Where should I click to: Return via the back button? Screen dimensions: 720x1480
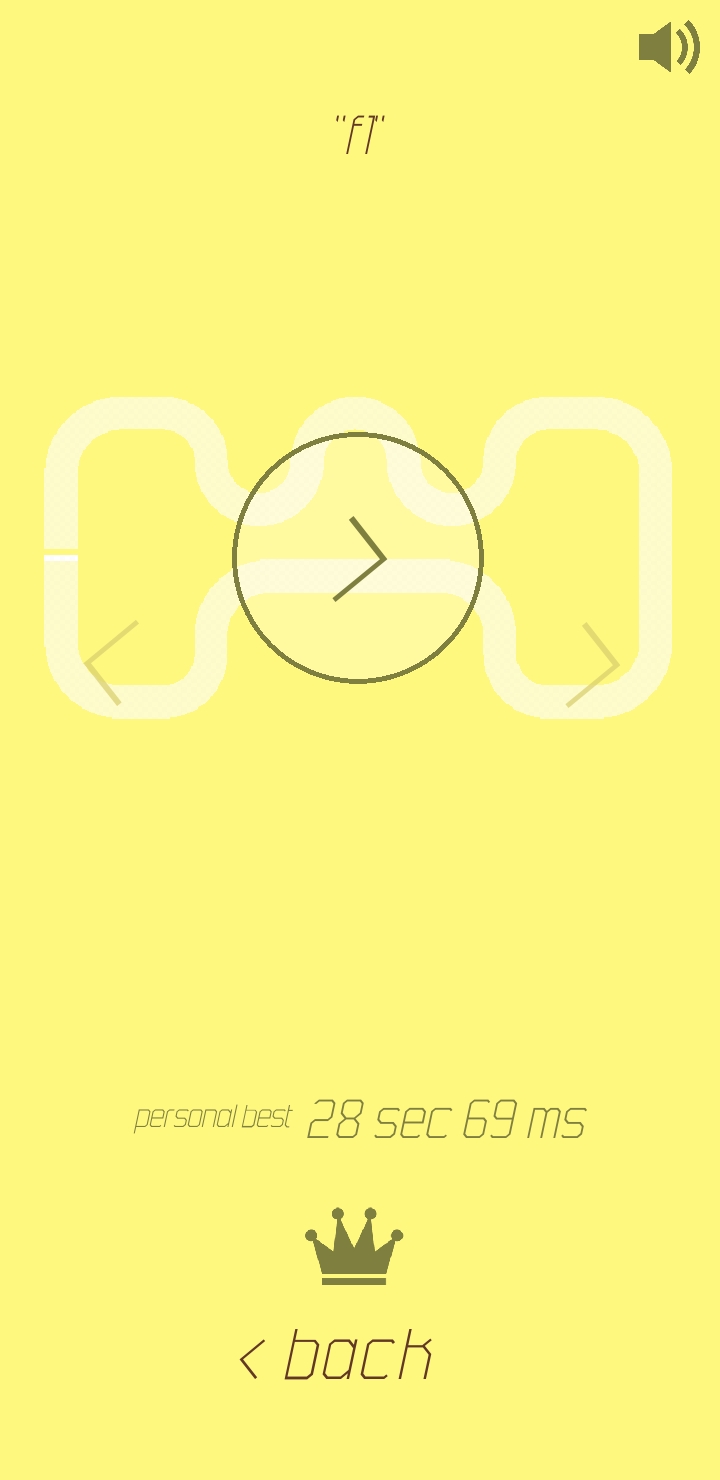[336, 1357]
